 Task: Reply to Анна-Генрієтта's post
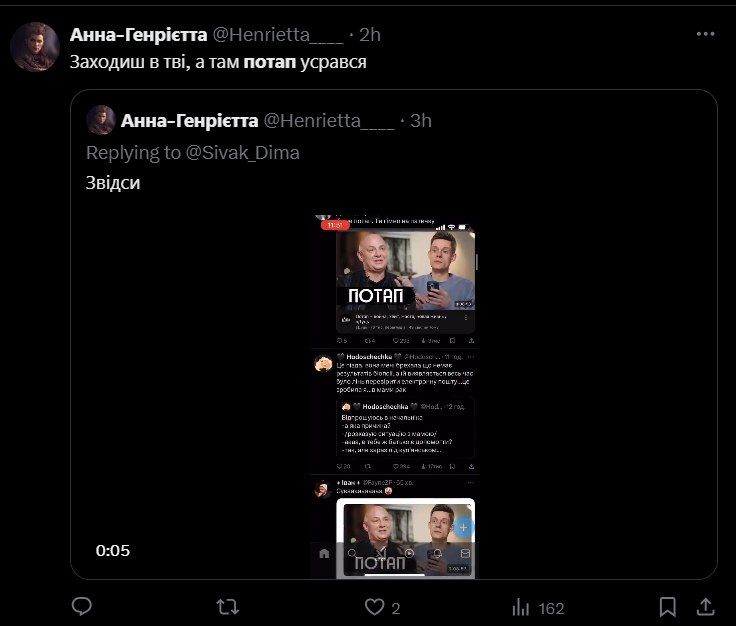83,607
